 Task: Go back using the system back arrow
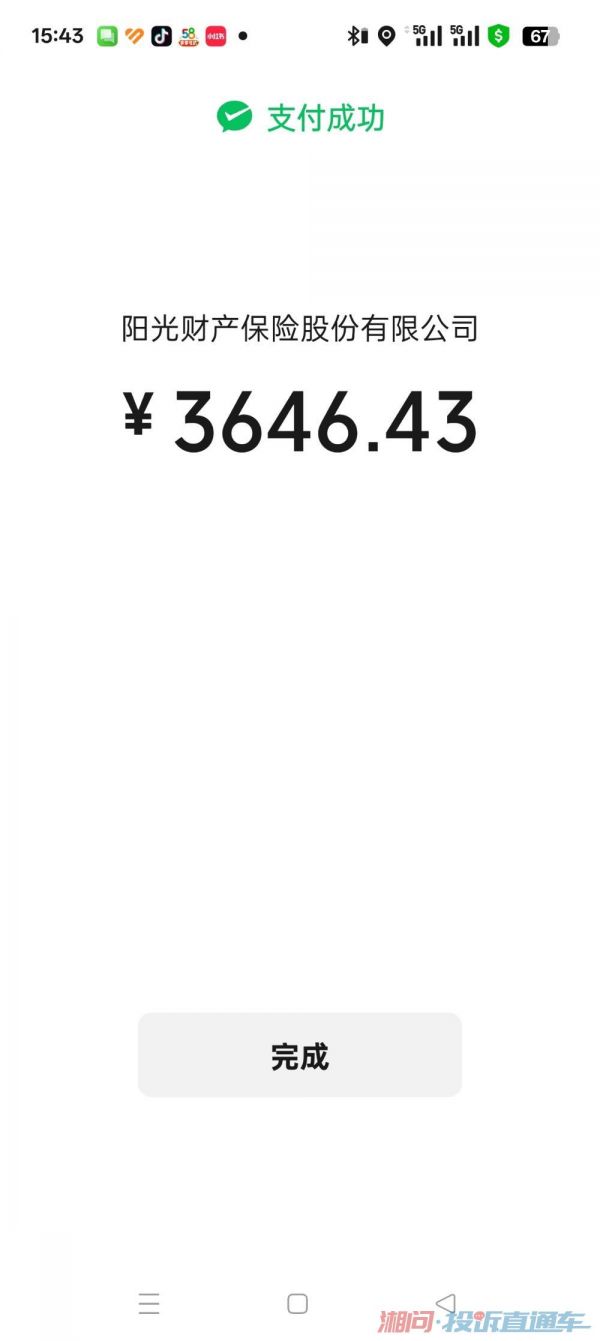point(446,1303)
